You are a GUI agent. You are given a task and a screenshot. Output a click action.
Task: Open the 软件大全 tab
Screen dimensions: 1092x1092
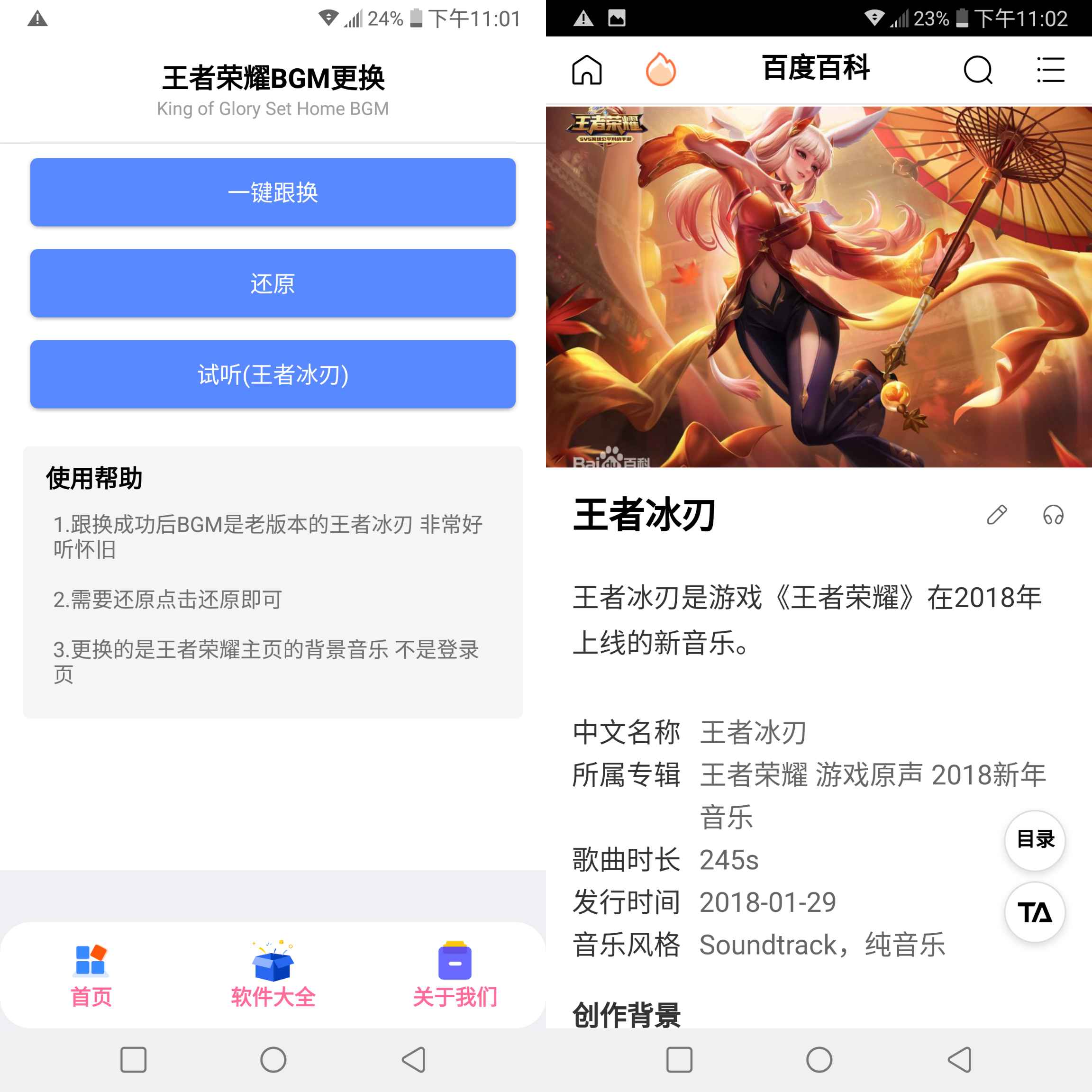pyautogui.click(x=273, y=974)
